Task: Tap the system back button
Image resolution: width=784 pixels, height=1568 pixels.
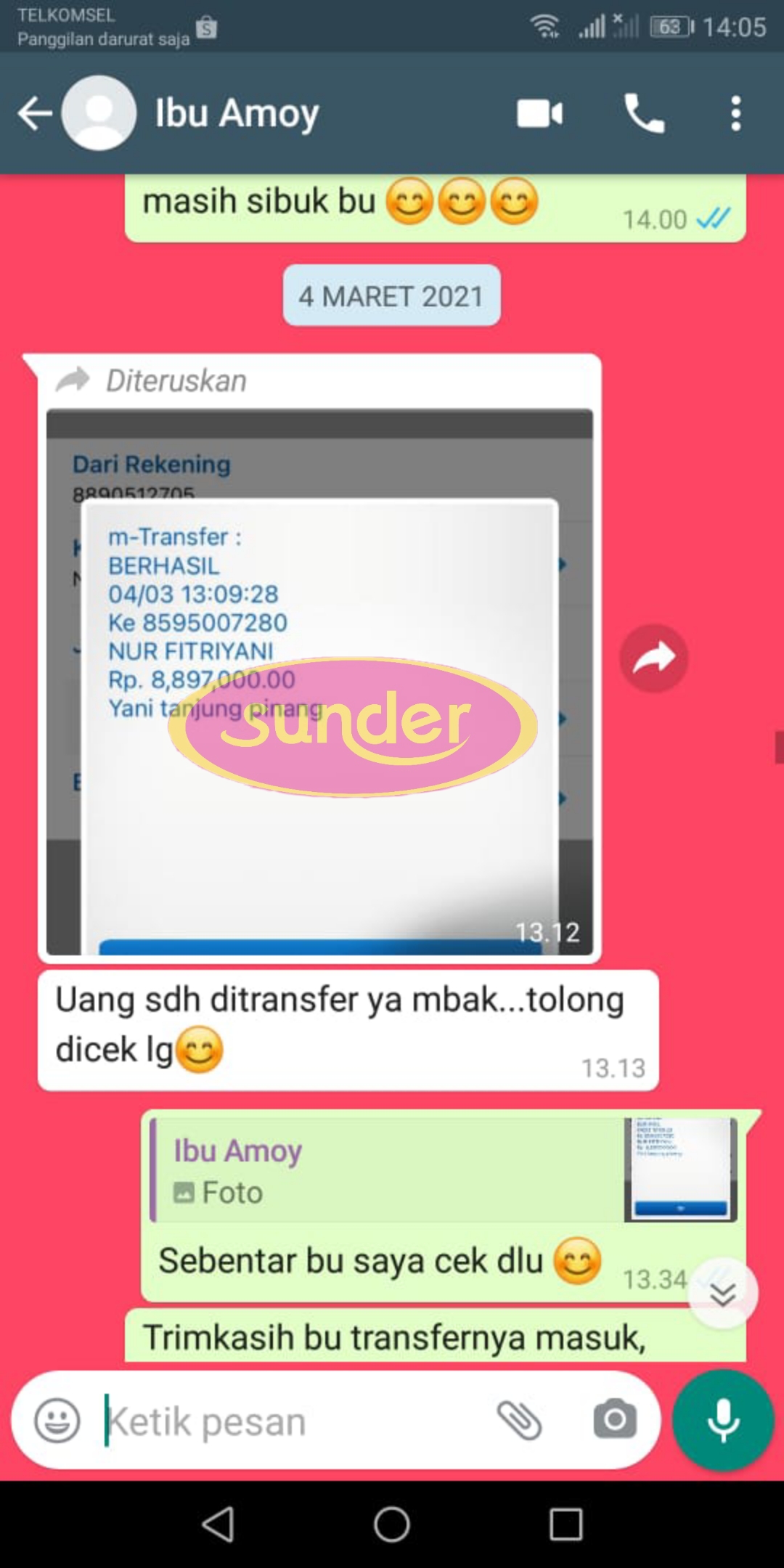Action: click(218, 1524)
